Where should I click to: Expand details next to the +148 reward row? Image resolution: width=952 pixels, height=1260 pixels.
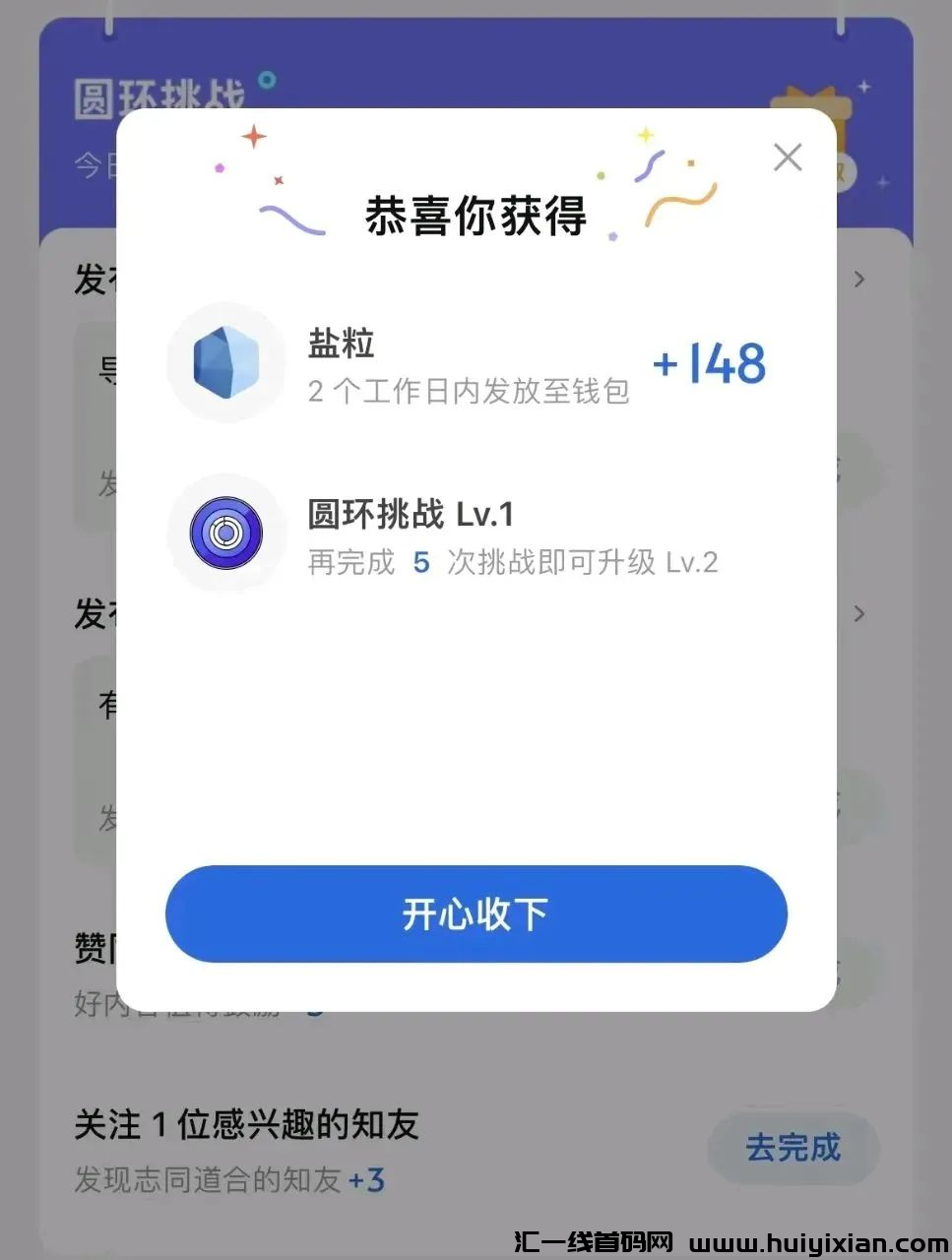(x=708, y=362)
